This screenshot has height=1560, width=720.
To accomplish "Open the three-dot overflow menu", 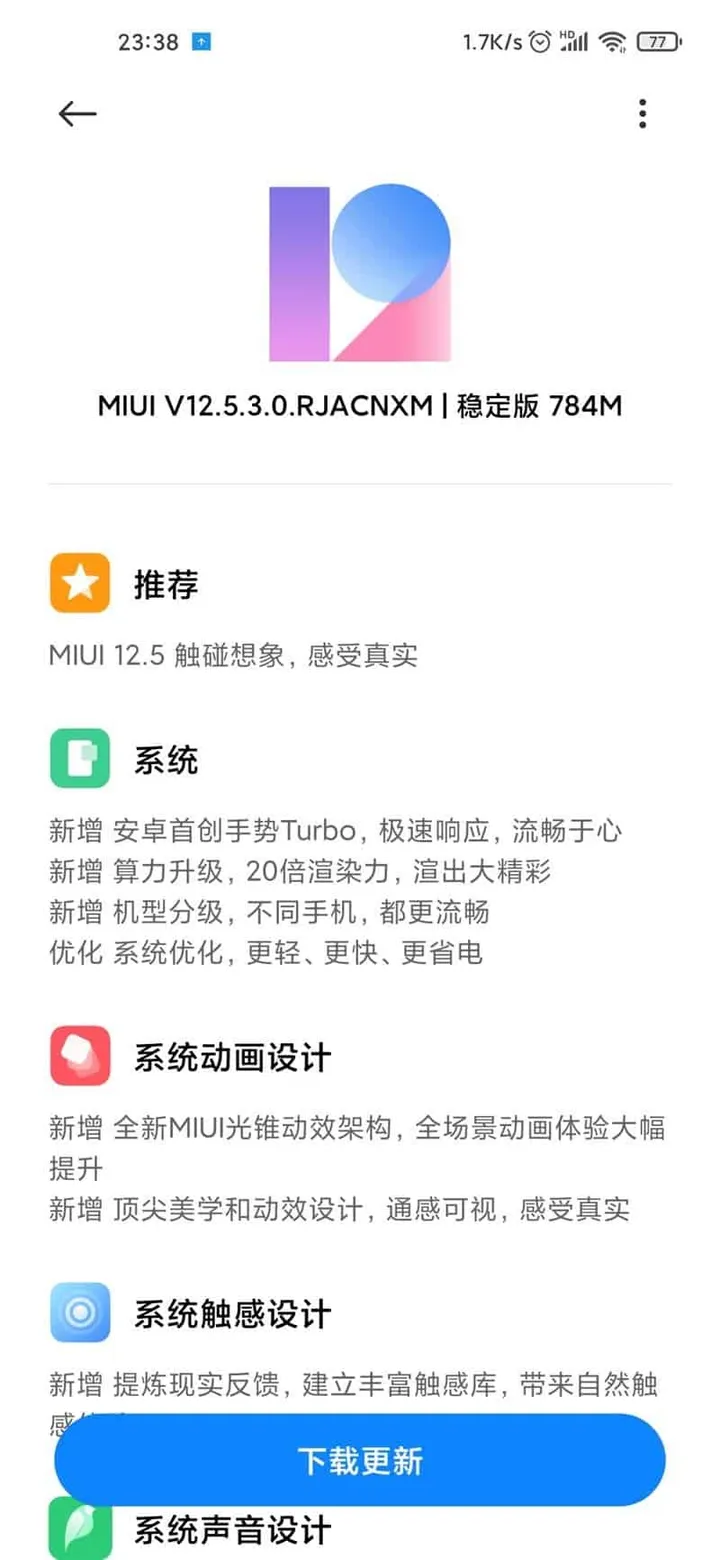I will pyautogui.click(x=643, y=114).
